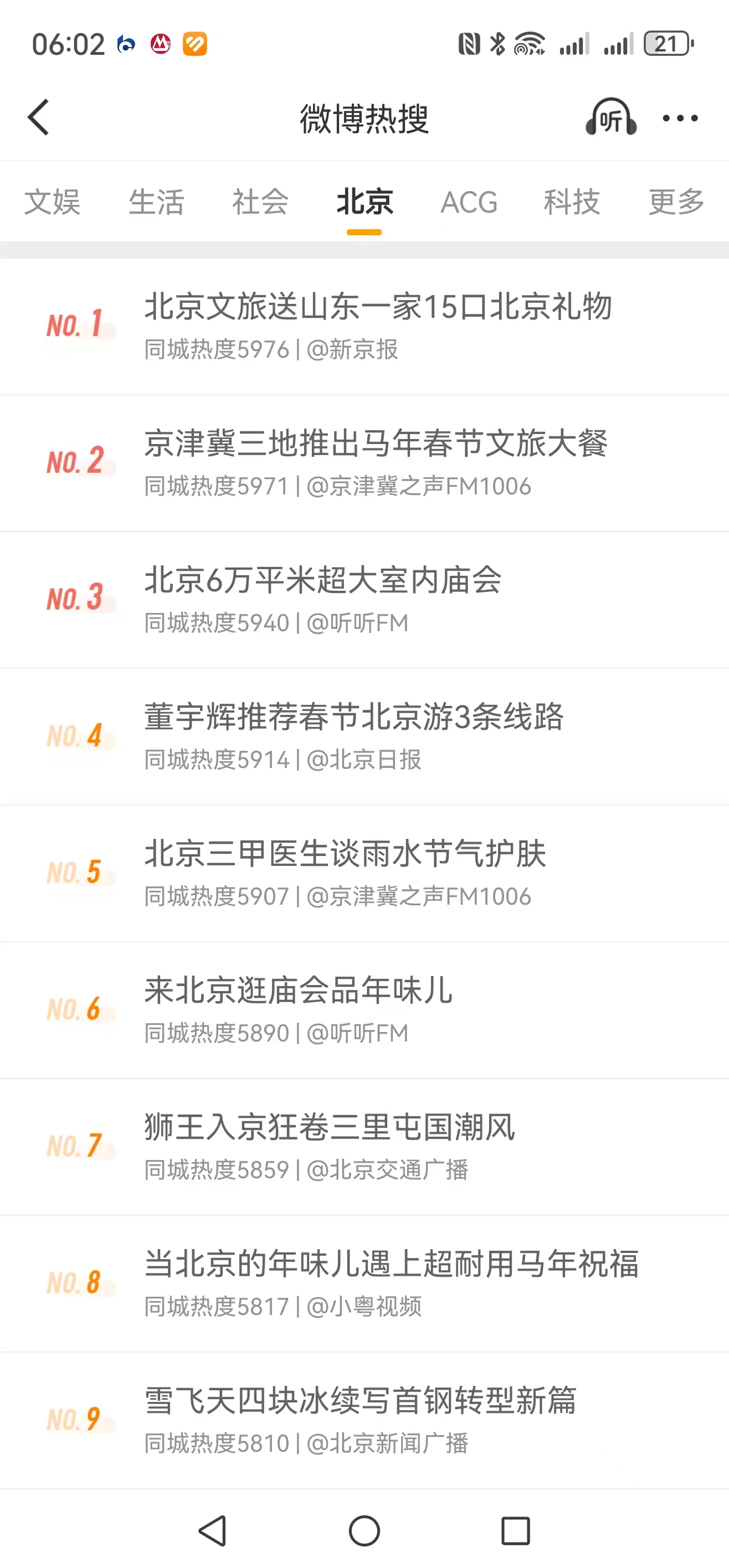Viewport: 729px width, 1568px height.
Task: Expand the 更多 tab categories
Action: click(x=676, y=202)
